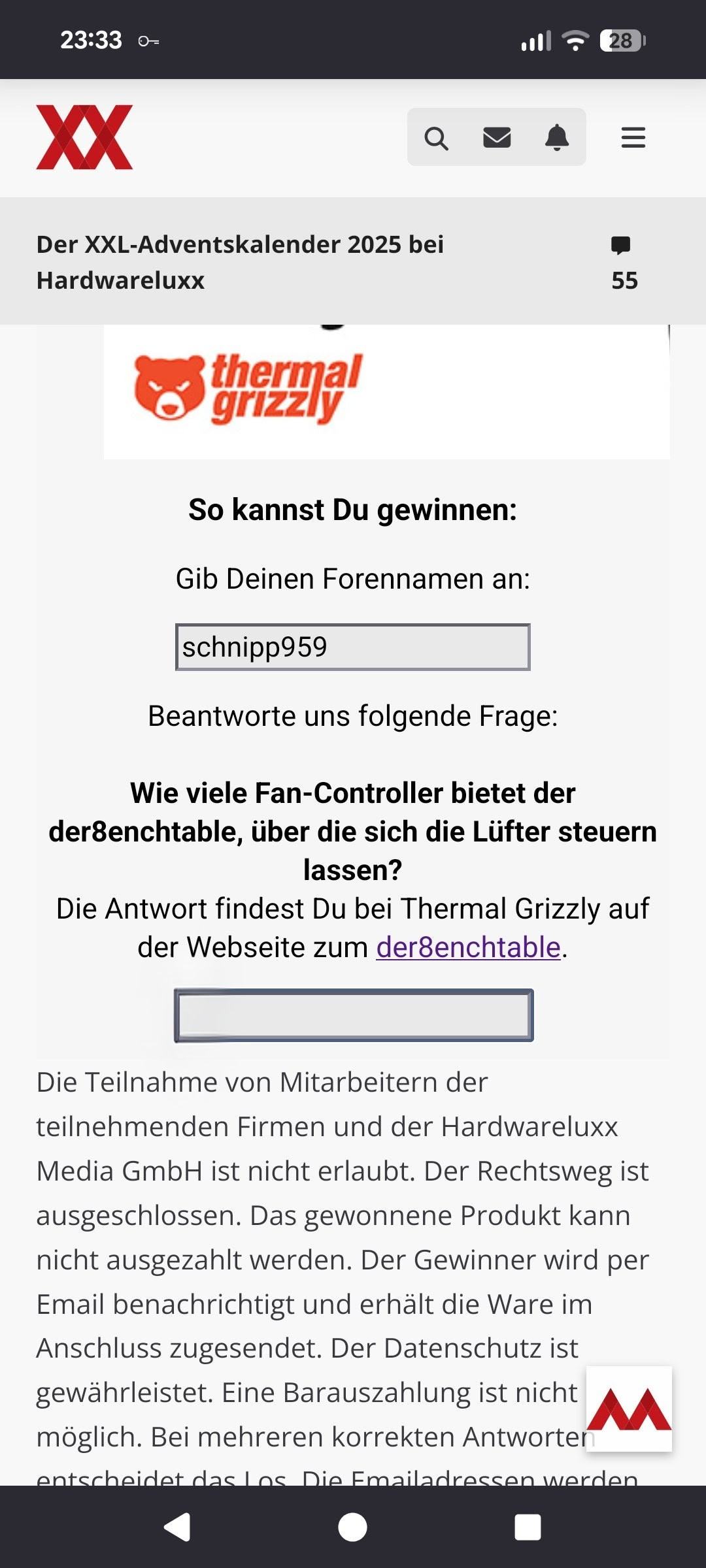
Task: Open the messages envelope icon
Action: click(497, 138)
